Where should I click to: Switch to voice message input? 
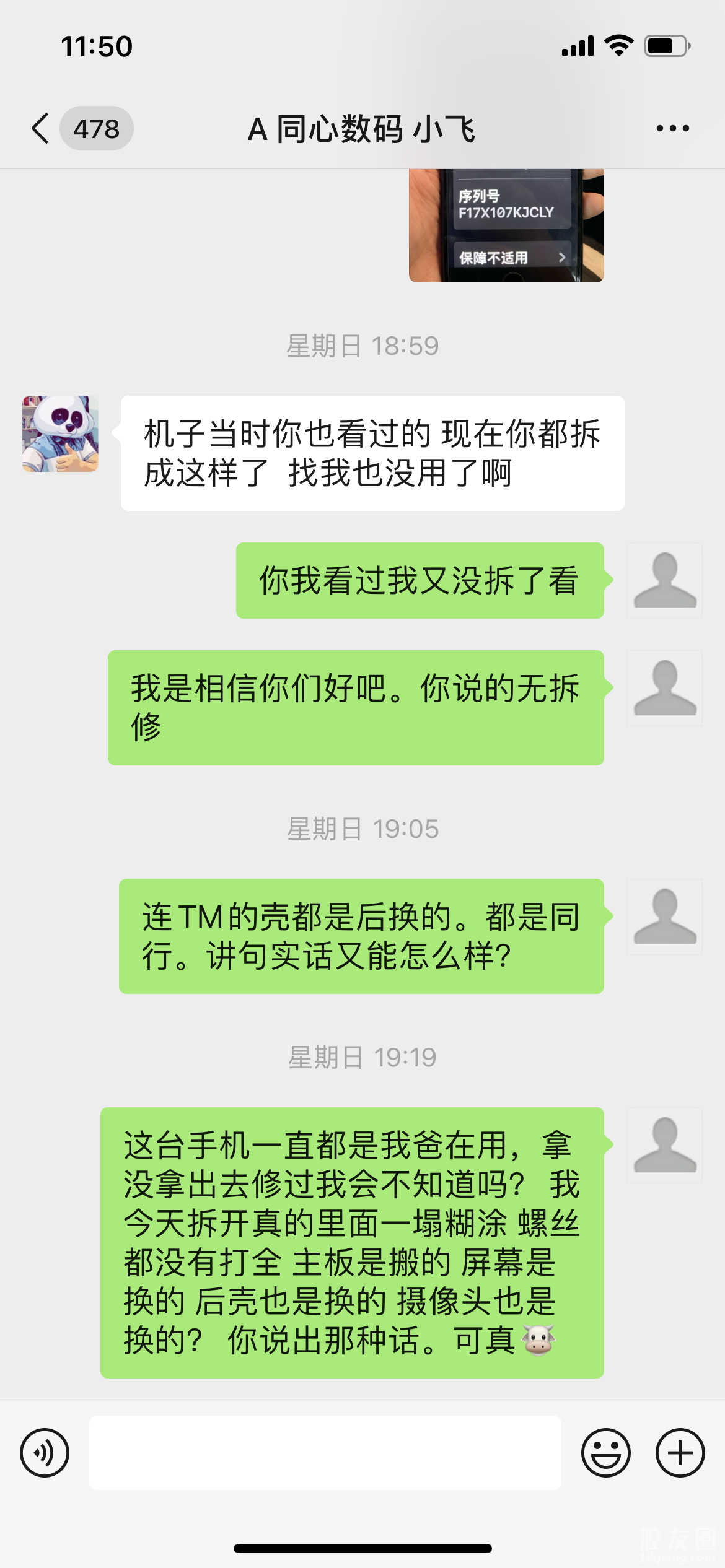pyautogui.click(x=45, y=1452)
